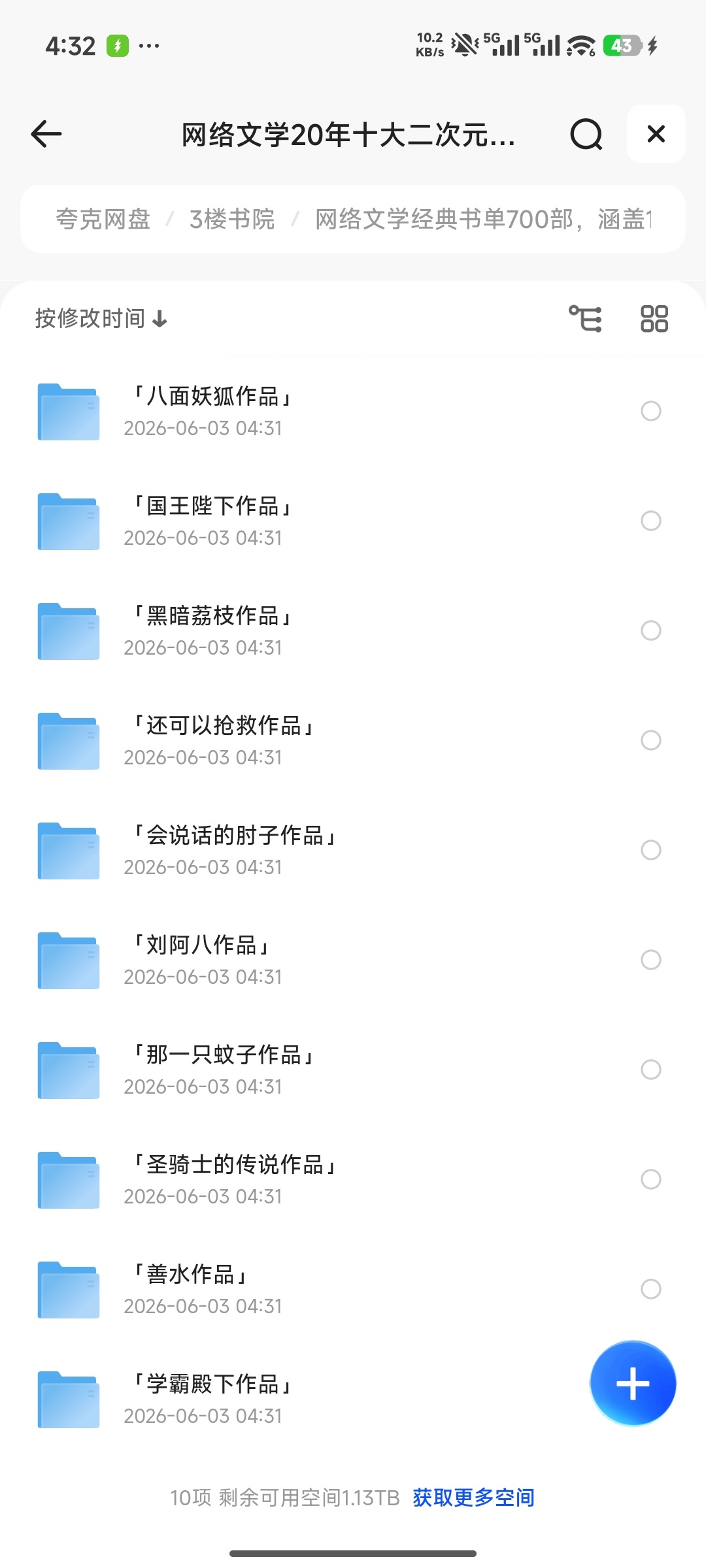Select the 「国王陛下作品」 folder circle
This screenshot has width=706, height=1568.
point(650,521)
